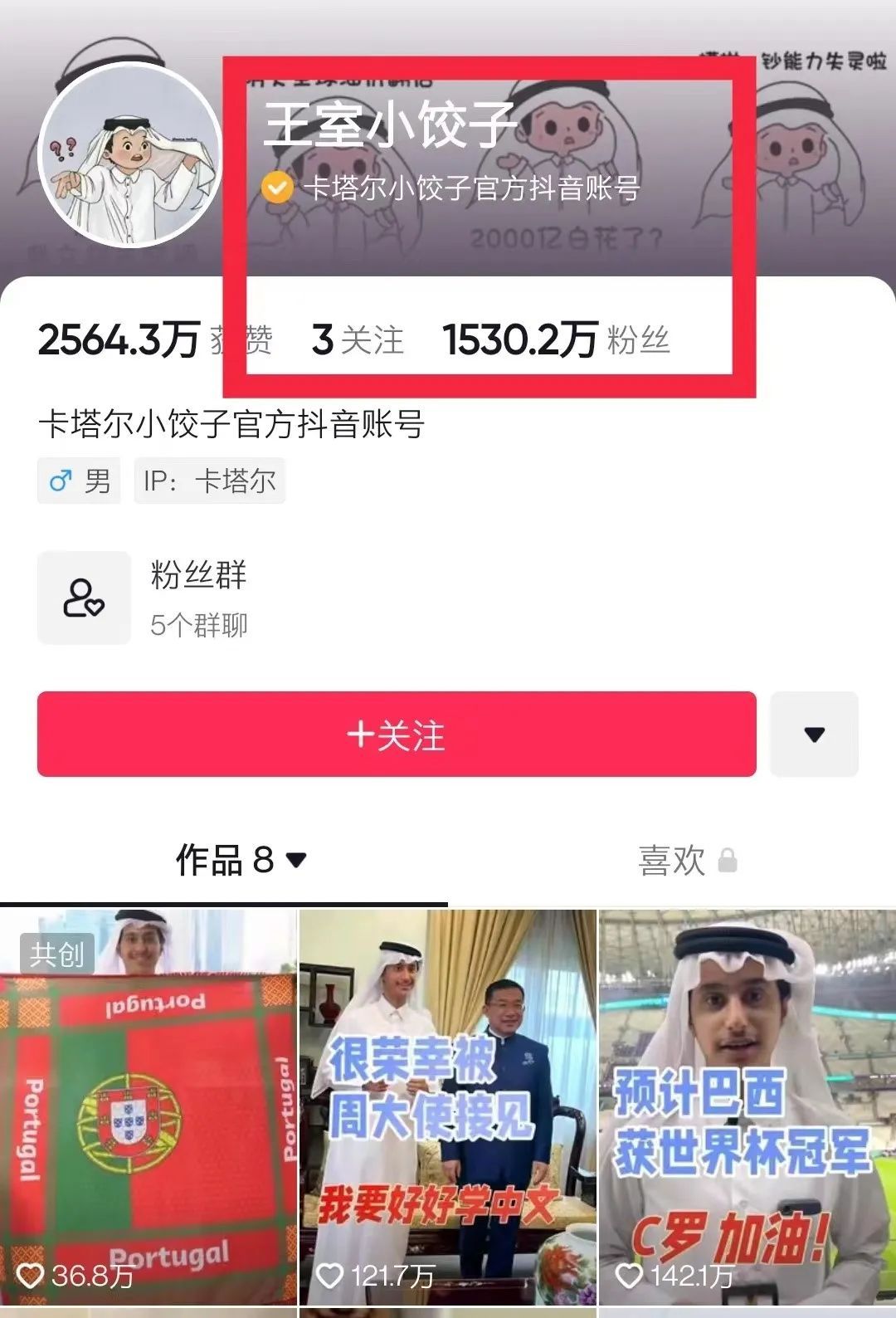Open the 周大使接见 video with 121.7万 likes
Screen dimensions: 896x1318
tap(447, 1108)
